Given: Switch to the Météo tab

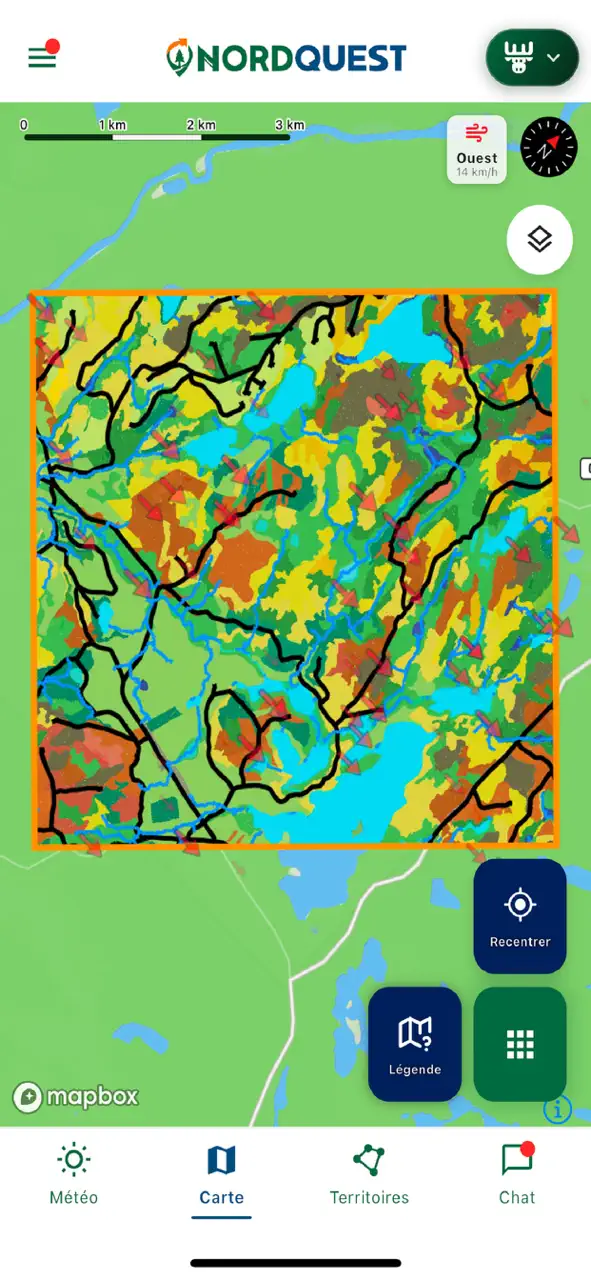Looking at the screenshot, I should click(74, 1176).
